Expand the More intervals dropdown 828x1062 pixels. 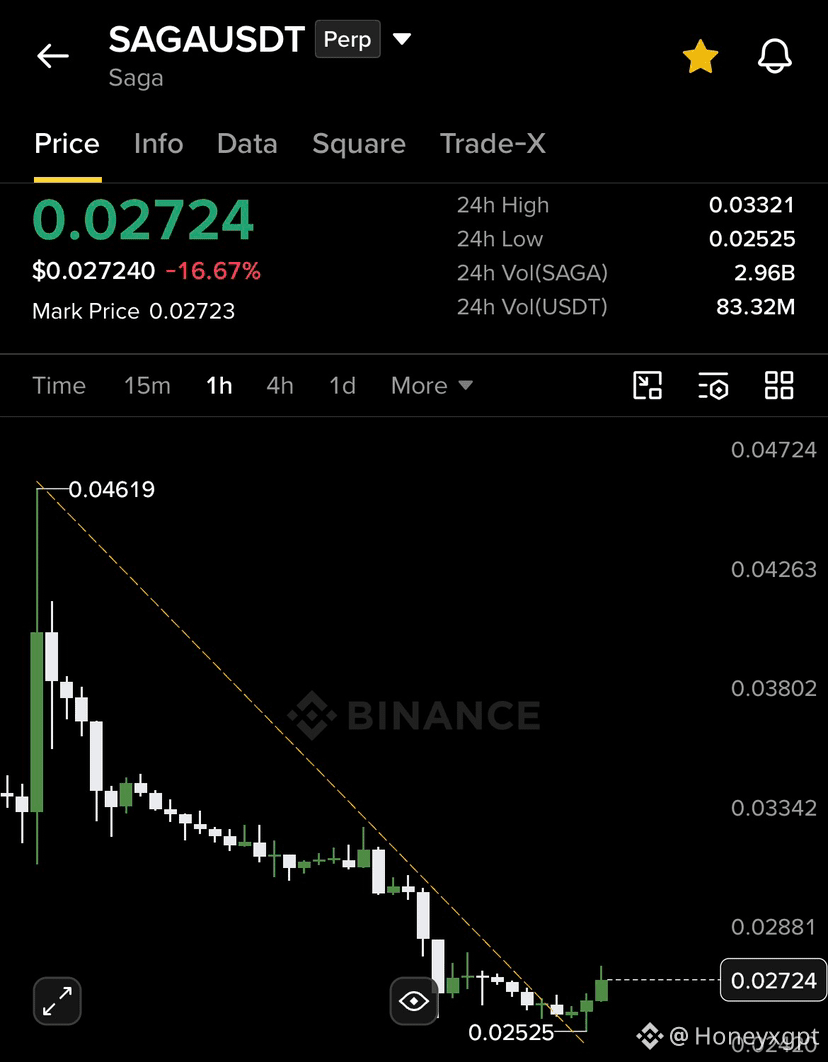coord(431,385)
